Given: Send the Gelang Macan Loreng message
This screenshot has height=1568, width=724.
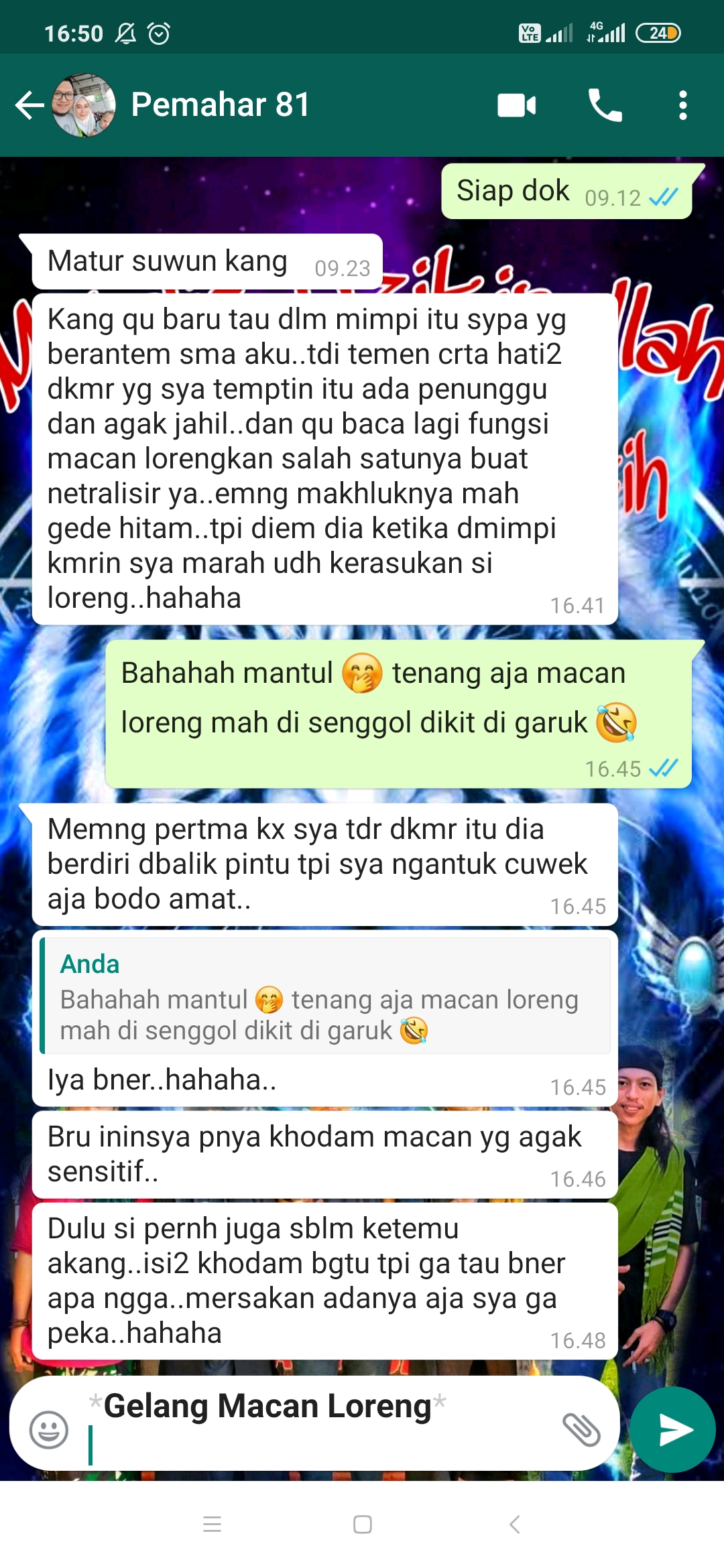Looking at the screenshot, I should pos(672,1430).
